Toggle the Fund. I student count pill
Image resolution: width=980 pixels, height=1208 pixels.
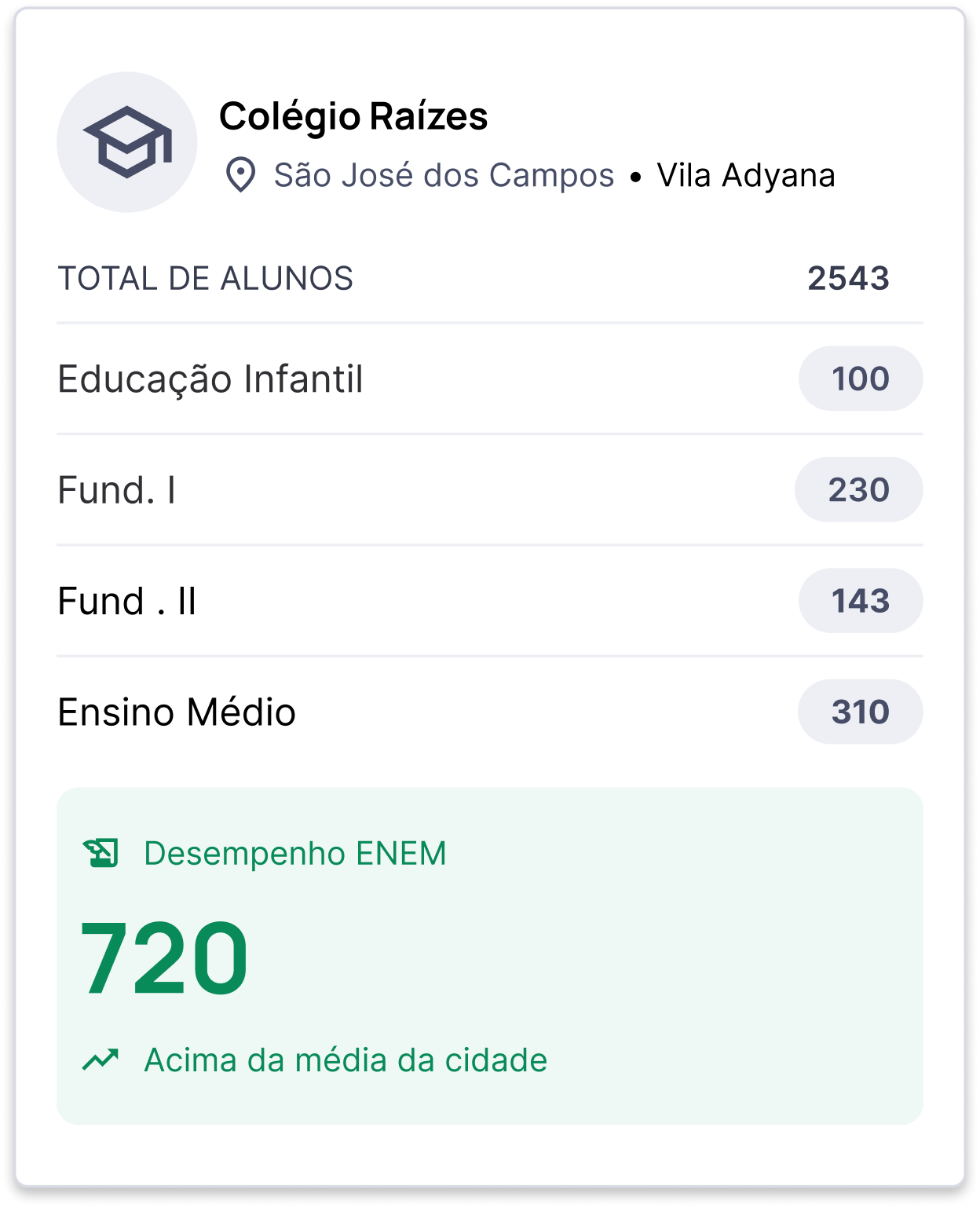859,490
